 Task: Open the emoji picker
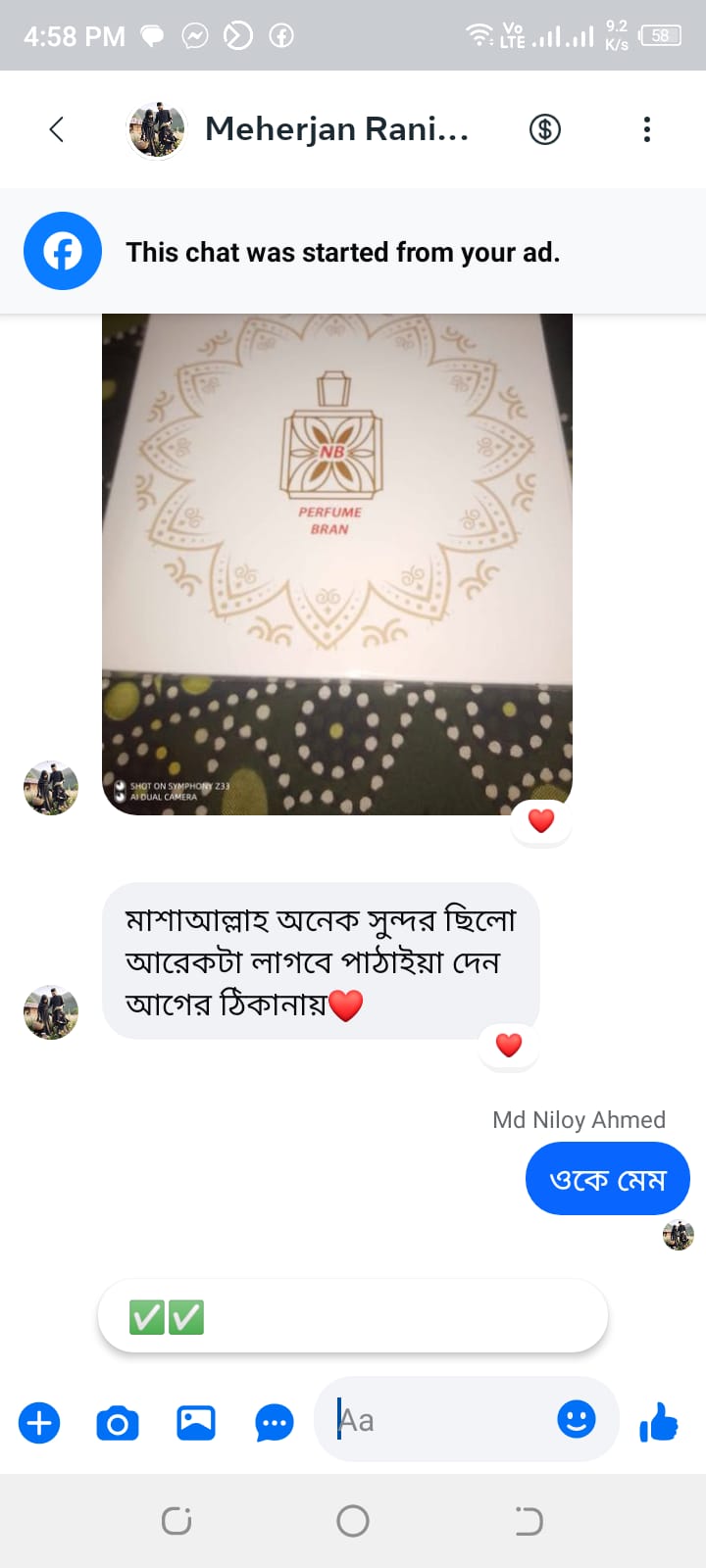click(x=577, y=1418)
